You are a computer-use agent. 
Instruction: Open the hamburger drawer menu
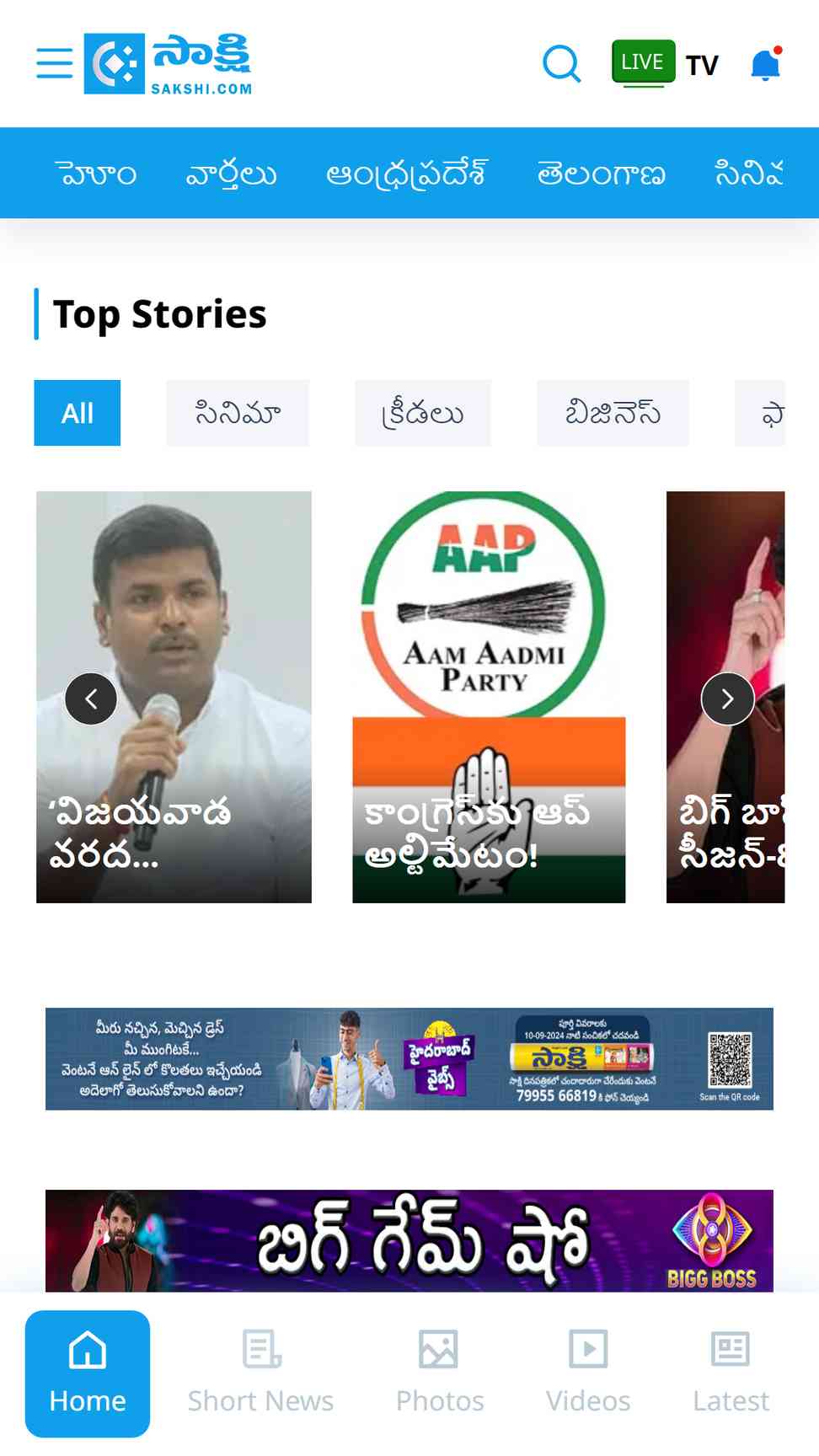[55, 63]
